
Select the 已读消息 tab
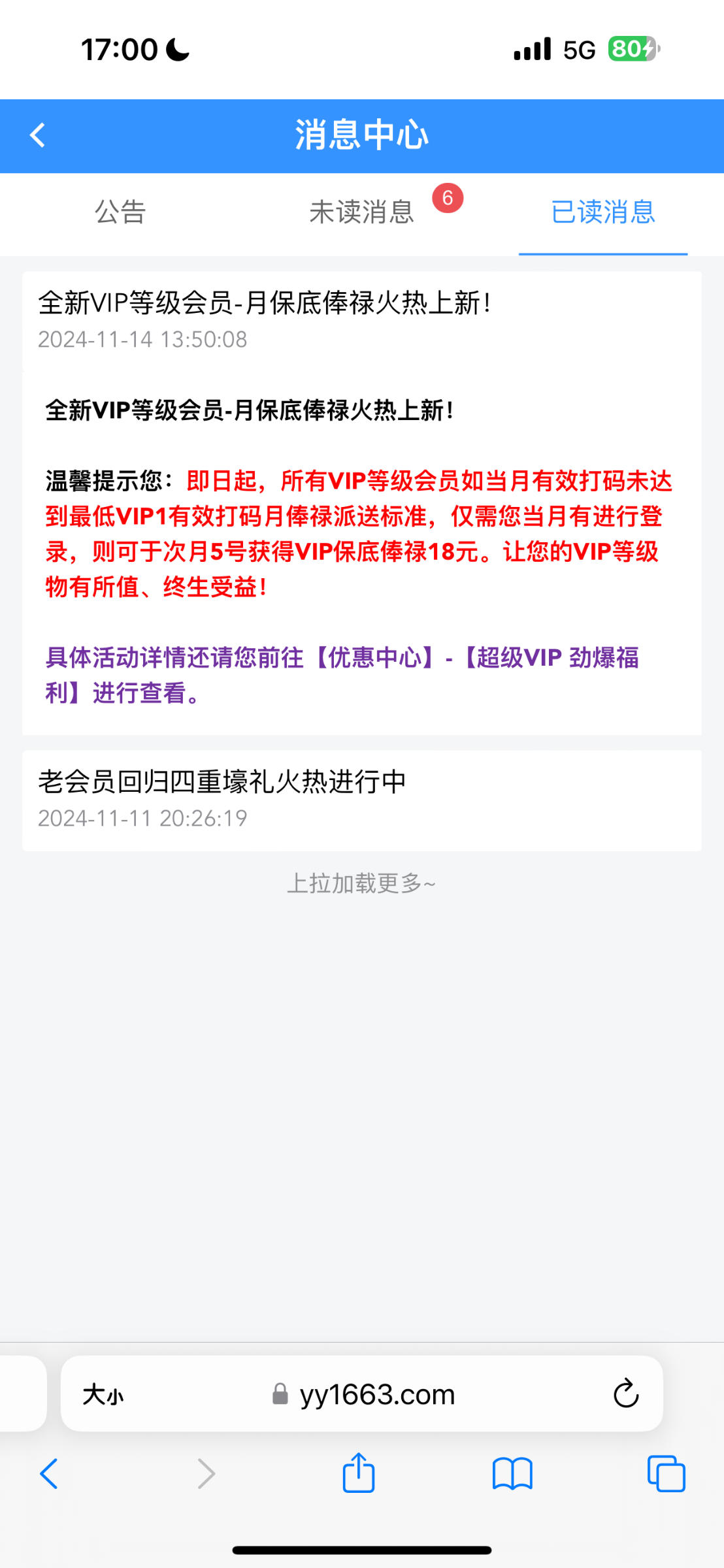(x=602, y=212)
